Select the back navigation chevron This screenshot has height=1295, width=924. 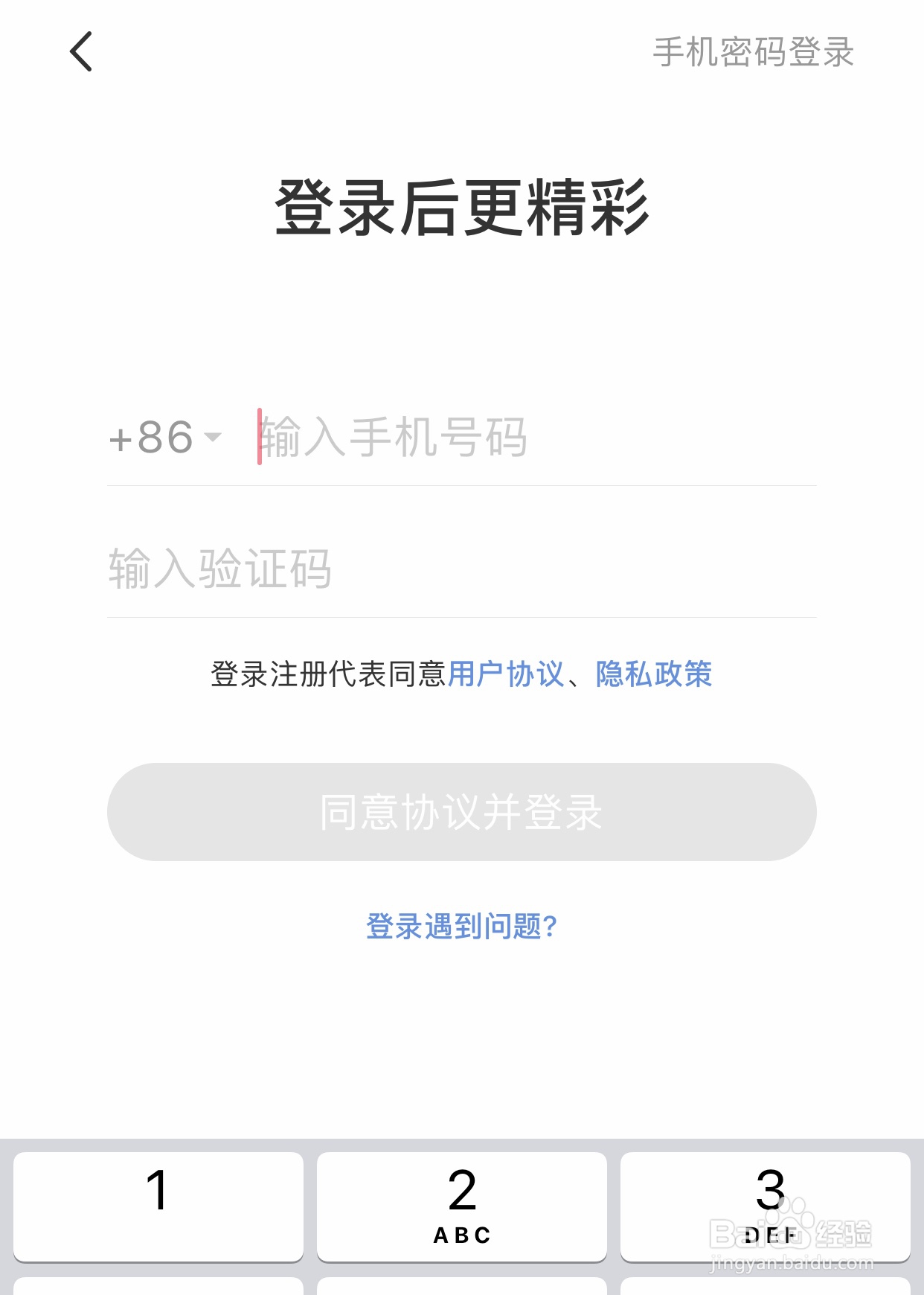(80, 52)
